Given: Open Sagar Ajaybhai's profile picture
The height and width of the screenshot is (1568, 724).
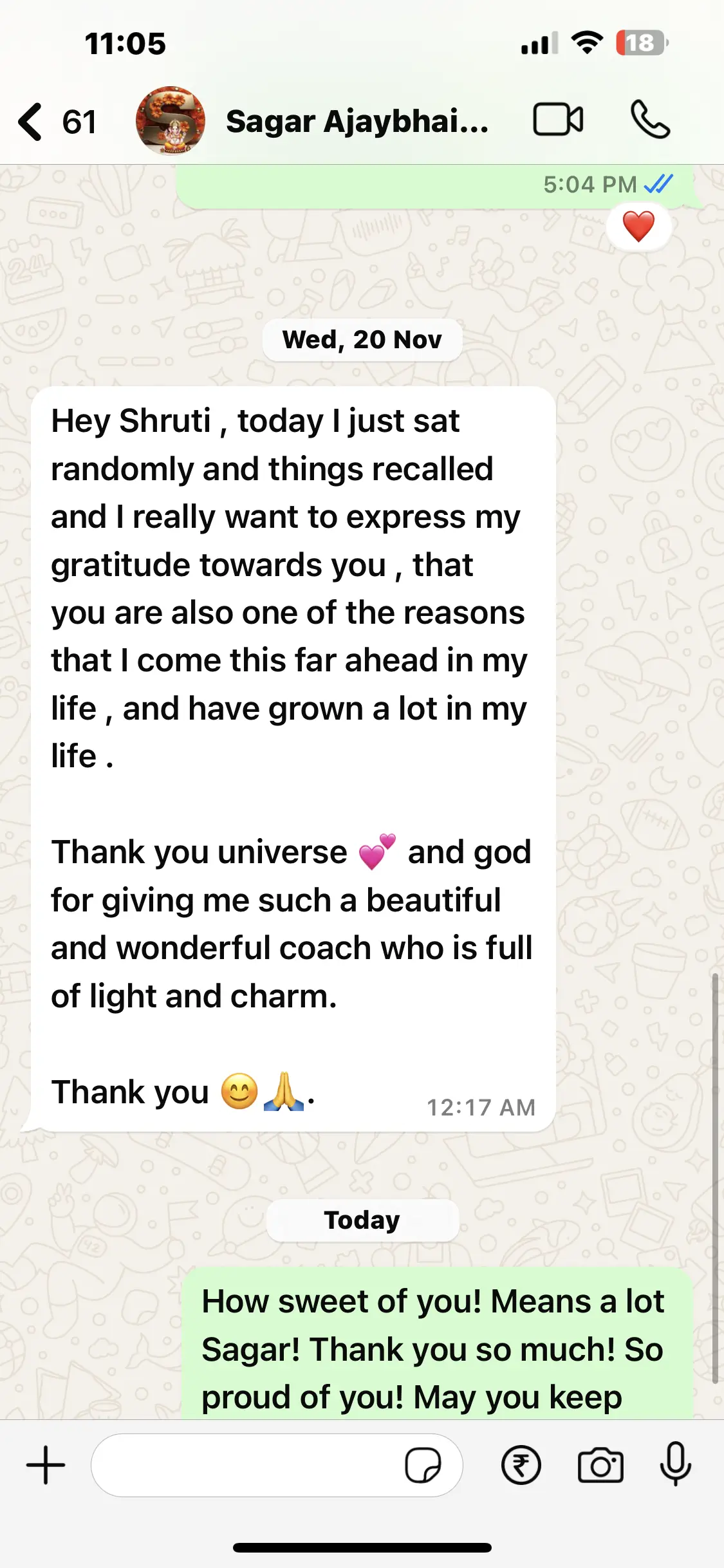Looking at the screenshot, I should 171,121.
